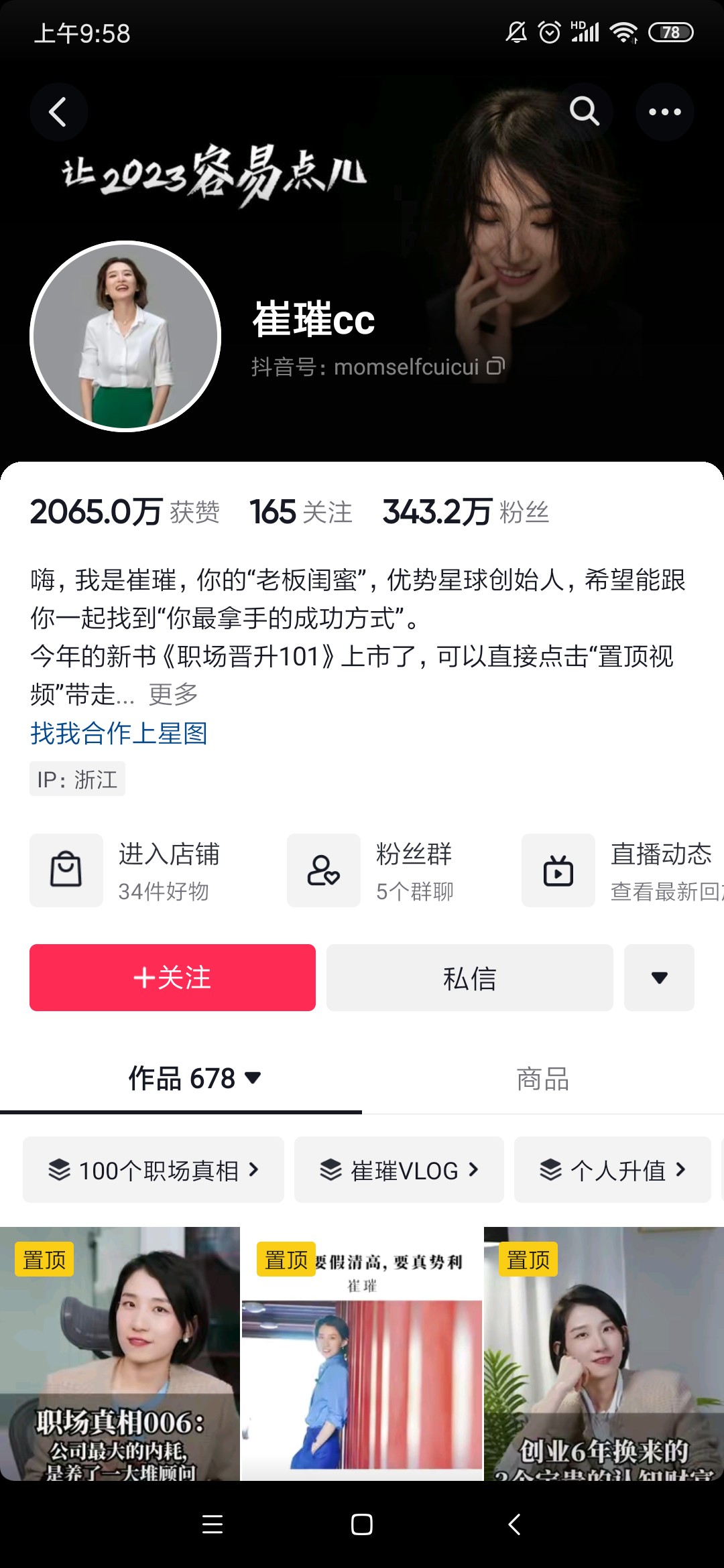View the 崔璀cc profile avatar

coord(125,336)
